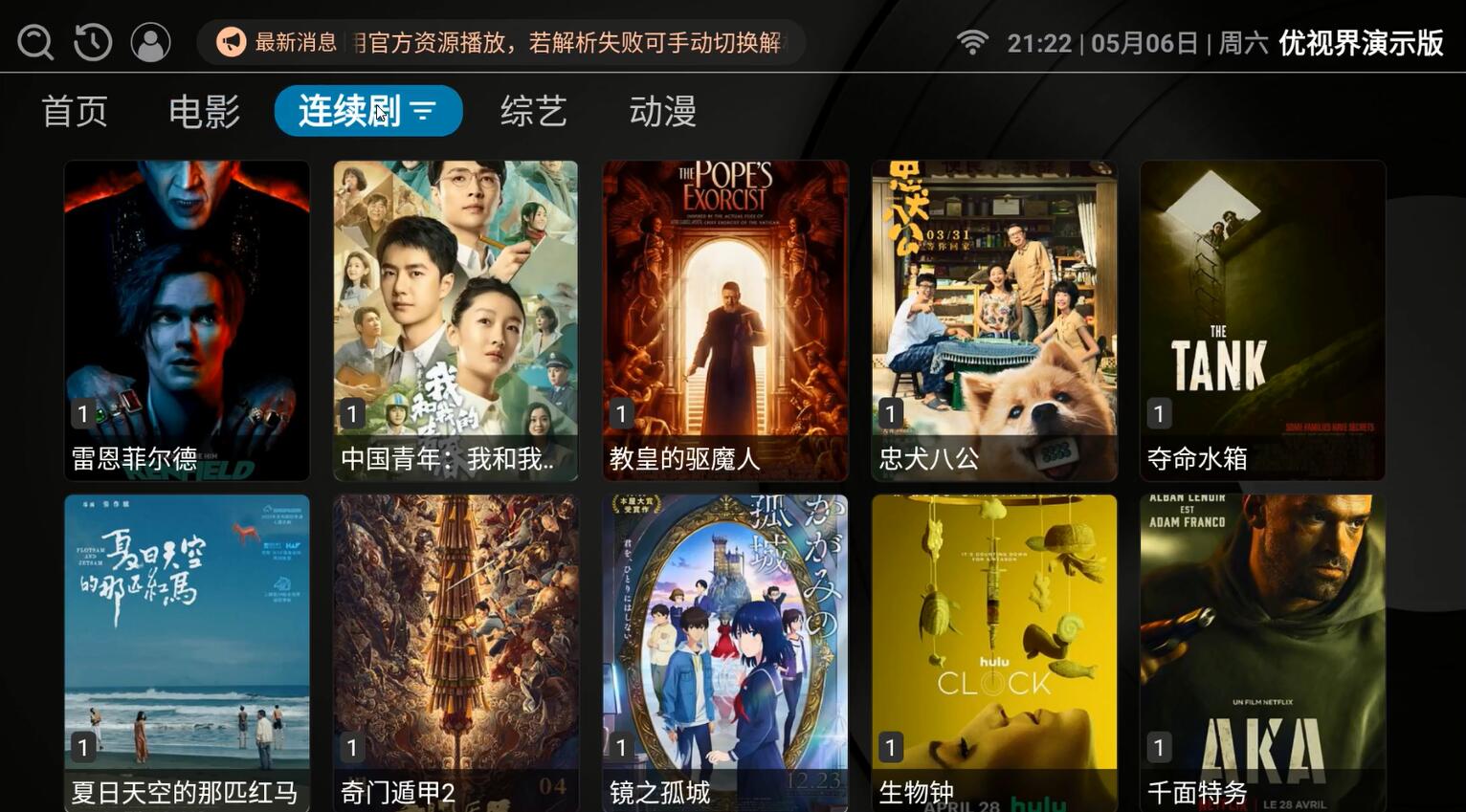The width and height of the screenshot is (1466, 812).
Task: Switch to the 动漫 tab
Action: (x=662, y=112)
